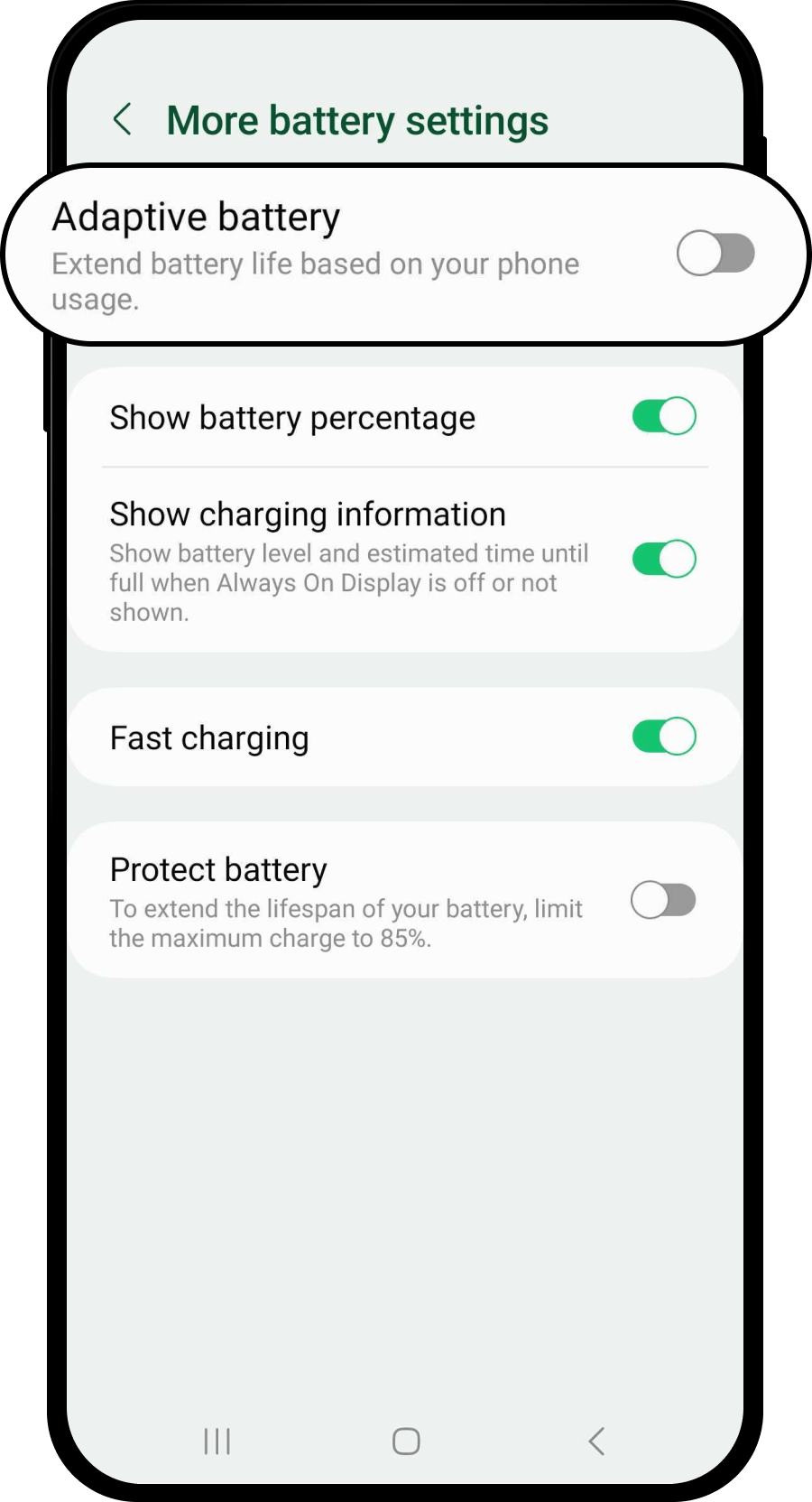Open recent apps from the navigation bar
This screenshot has width=812, height=1502.
click(x=217, y=1442)
